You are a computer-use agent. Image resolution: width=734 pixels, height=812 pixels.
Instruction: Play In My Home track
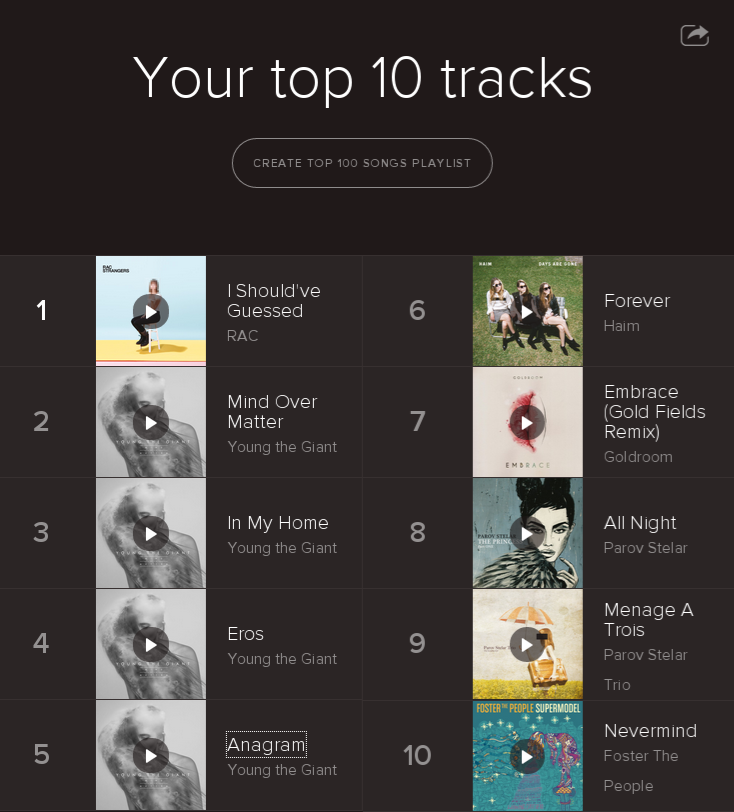[151, 533]
